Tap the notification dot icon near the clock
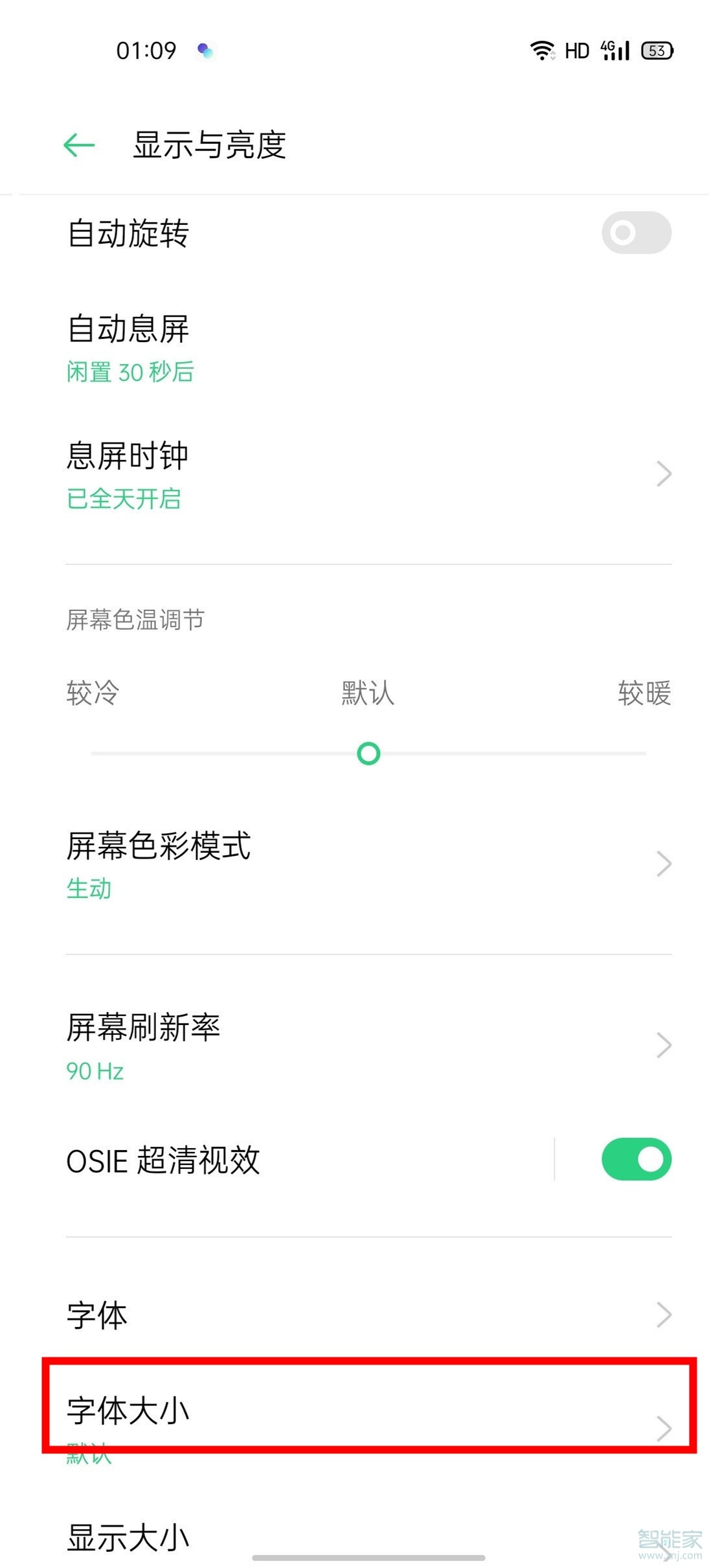The height and width of the screenshot is (1568, 709). pos(205,50)
